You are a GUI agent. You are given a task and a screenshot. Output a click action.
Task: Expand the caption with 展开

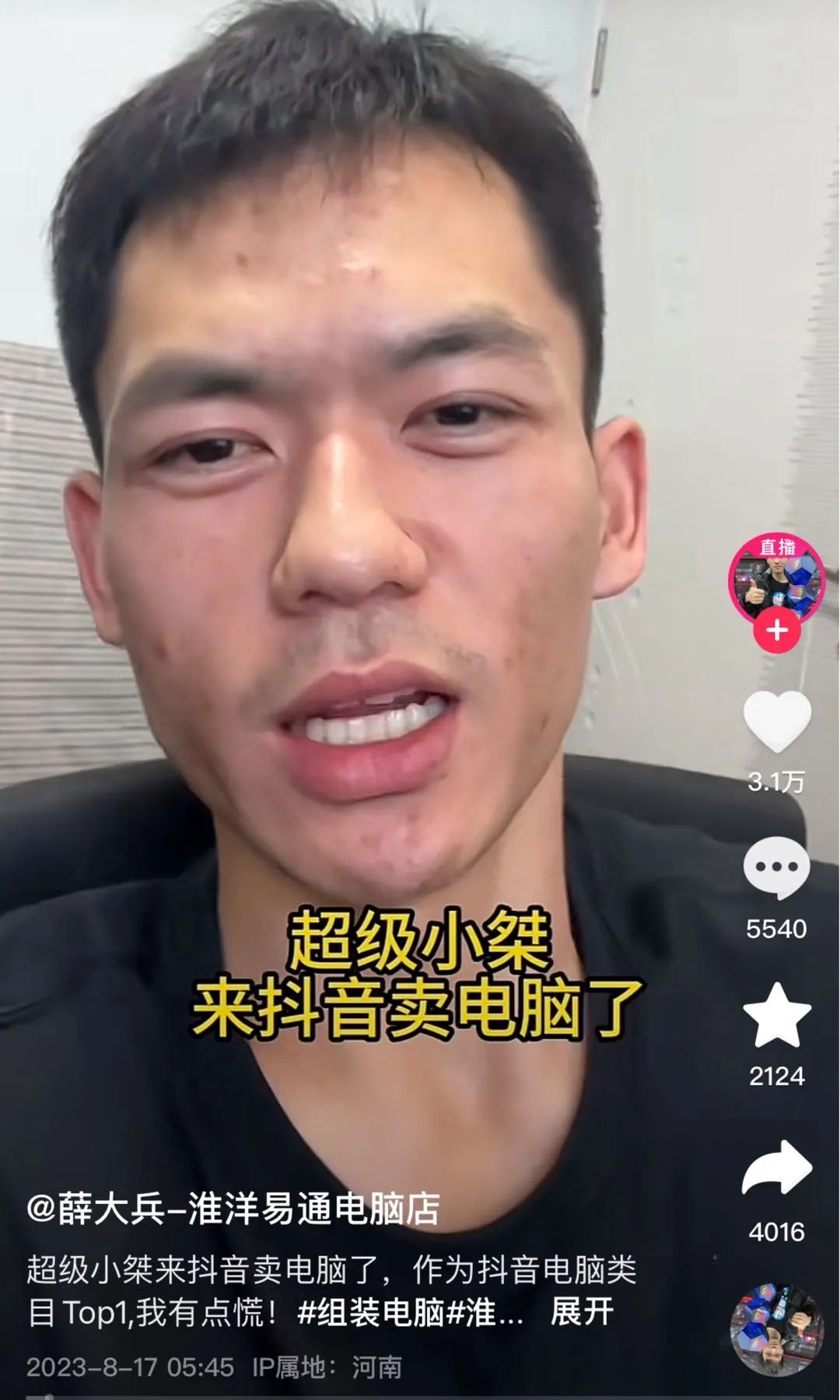point(582,1312)
